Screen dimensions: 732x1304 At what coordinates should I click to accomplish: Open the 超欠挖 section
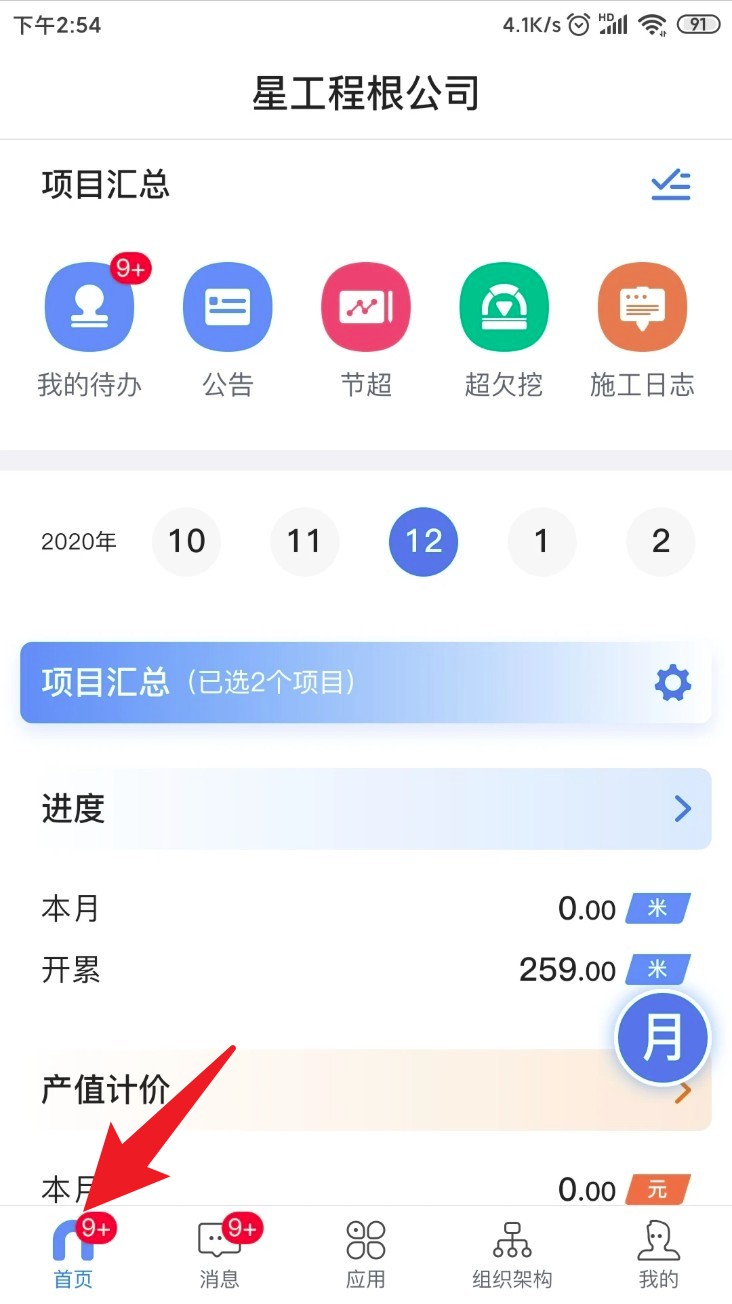(504, 307)
